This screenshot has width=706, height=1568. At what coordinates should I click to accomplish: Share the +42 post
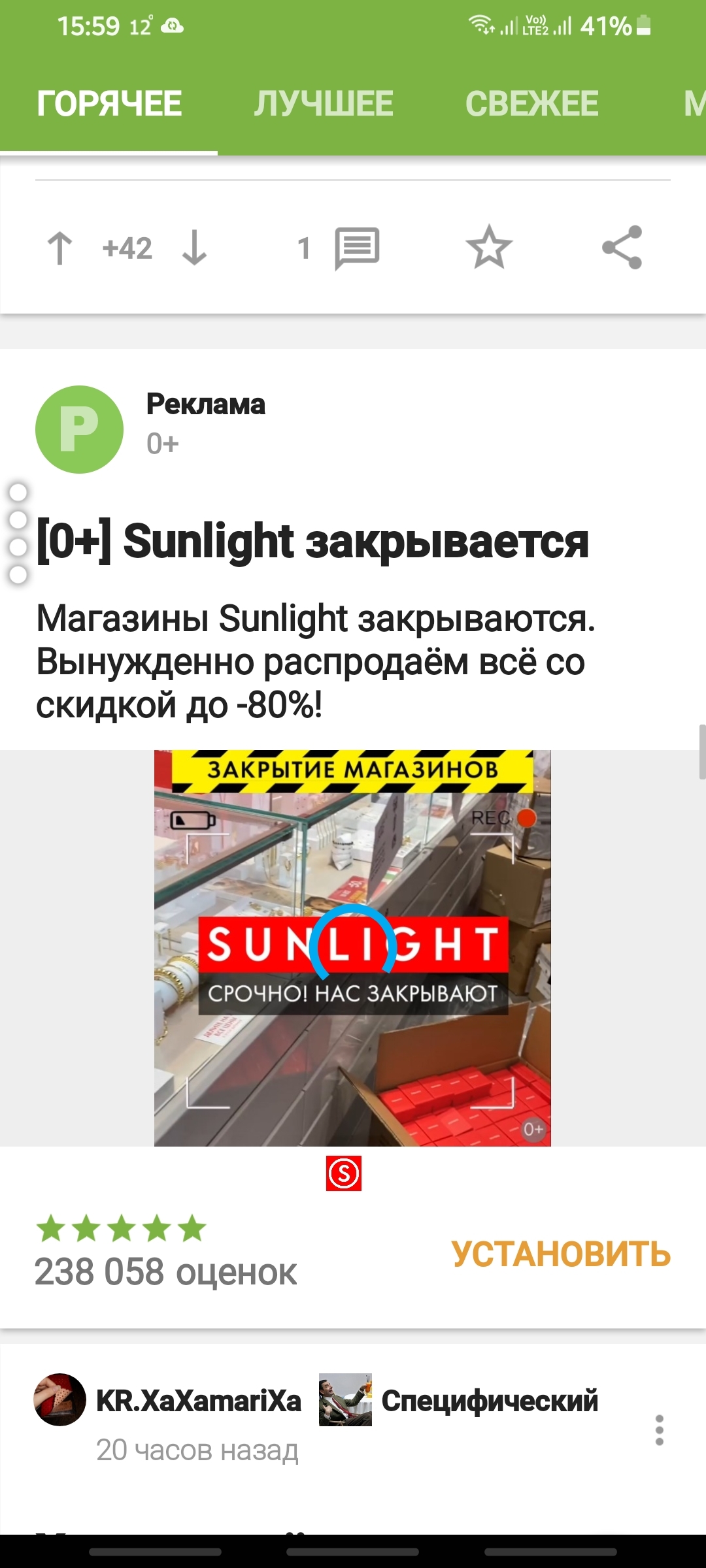tap(622, 248)
